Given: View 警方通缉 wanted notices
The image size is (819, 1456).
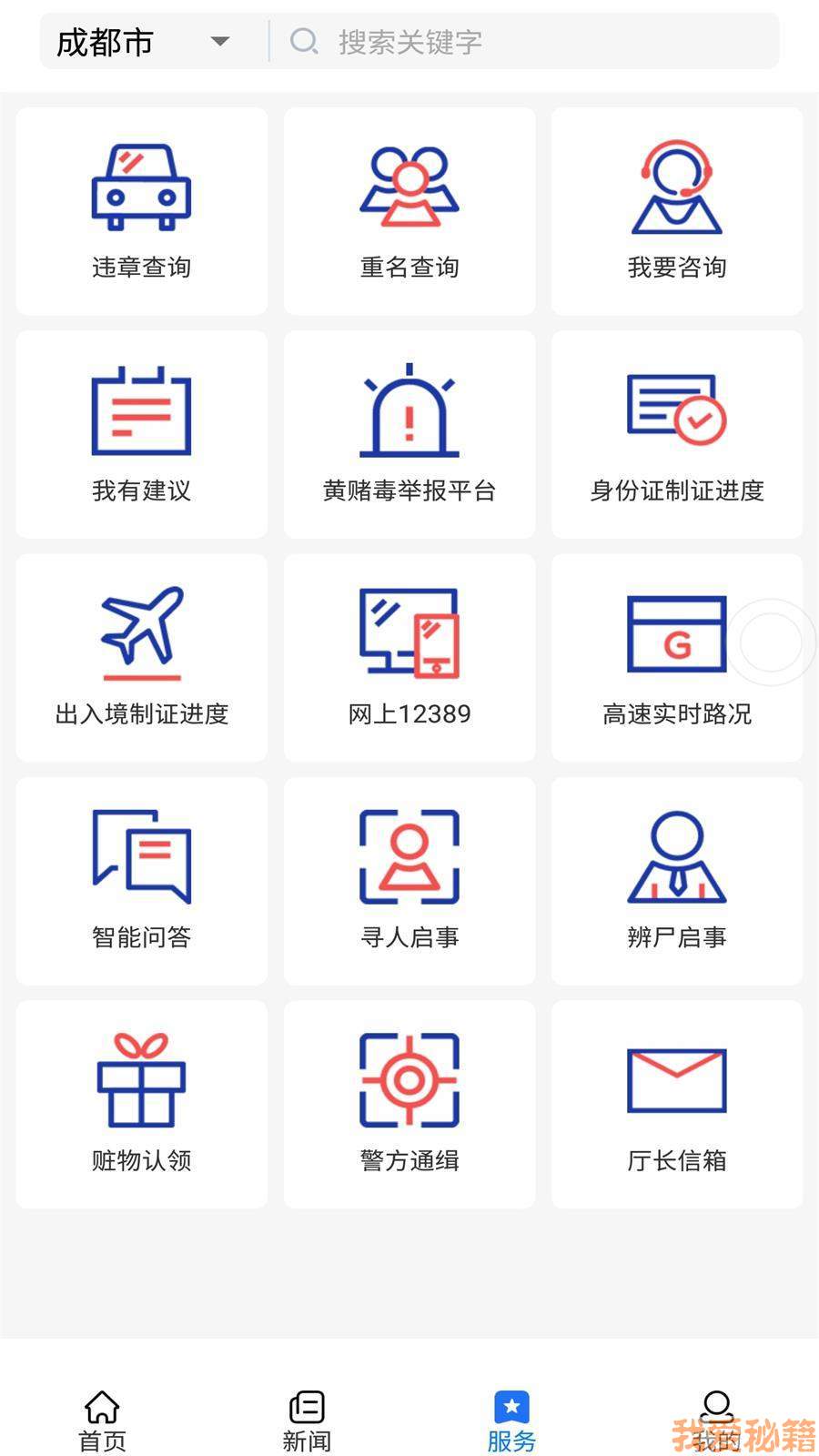Looking at the screenshot, I should (409, 1105).
